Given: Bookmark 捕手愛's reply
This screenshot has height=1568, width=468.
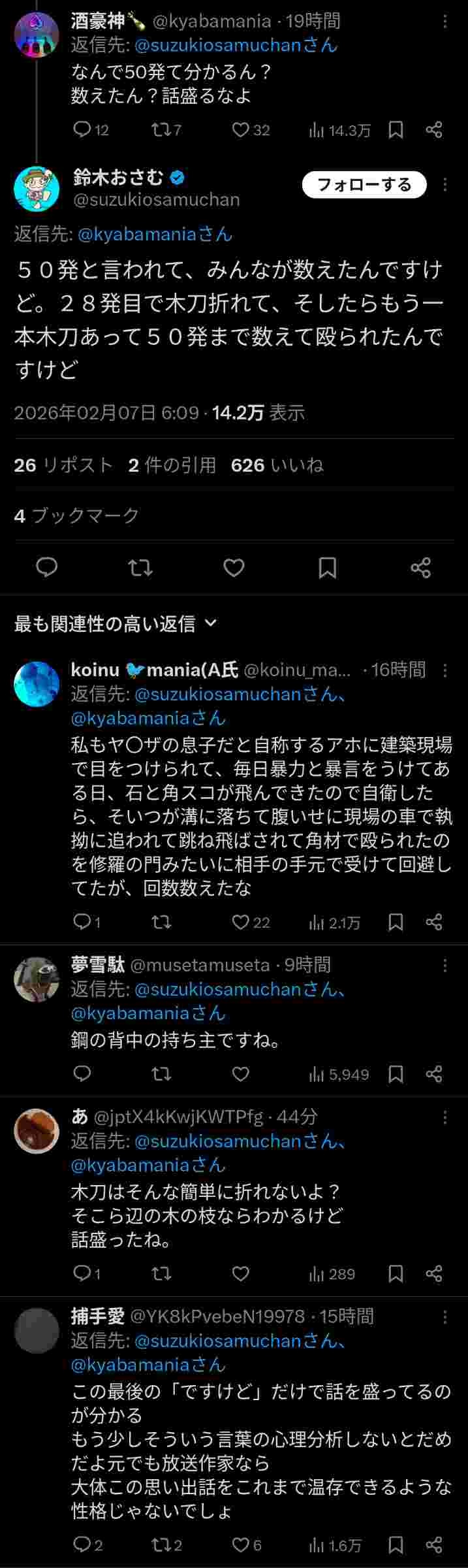Looking at the screenshot, I should [396, 1545].
